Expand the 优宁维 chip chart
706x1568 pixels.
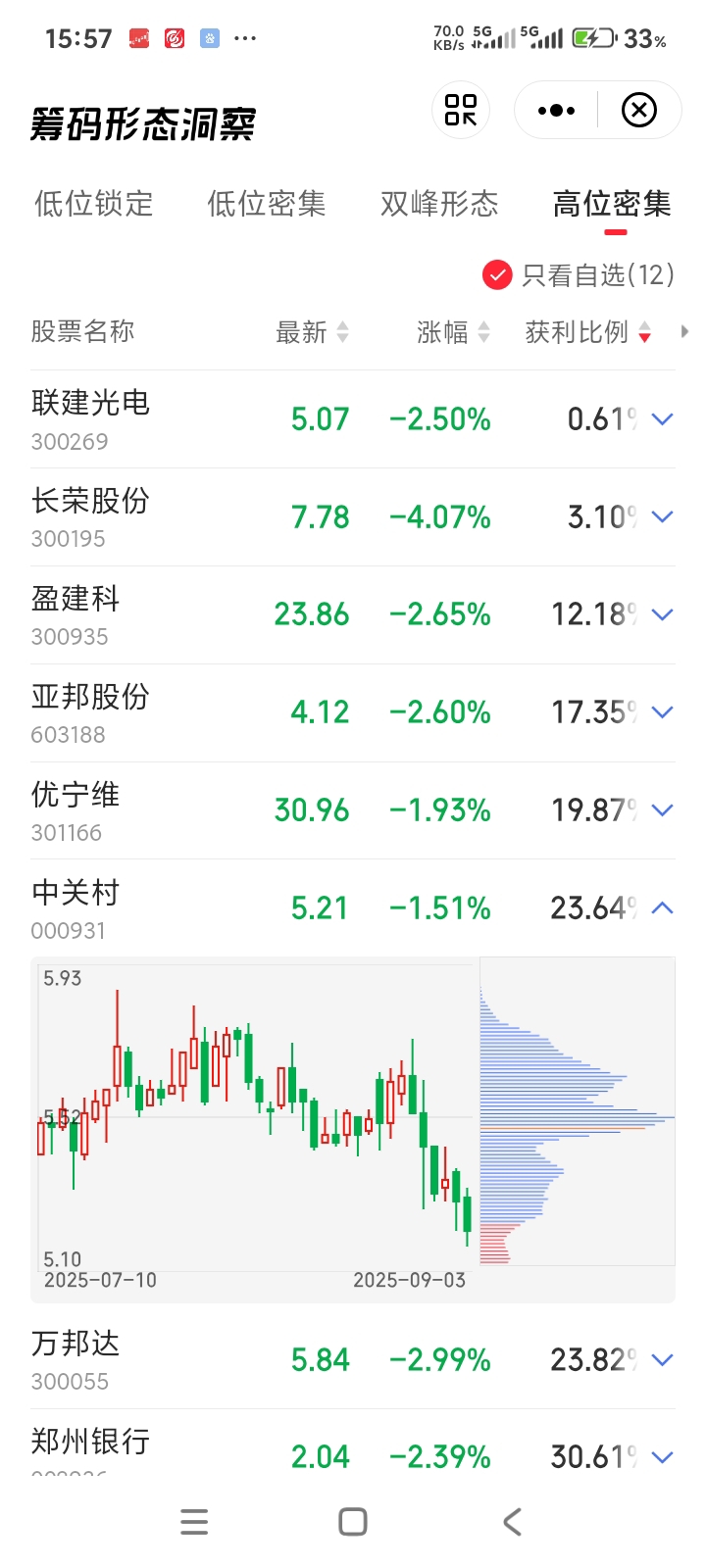tap(663, 810)
